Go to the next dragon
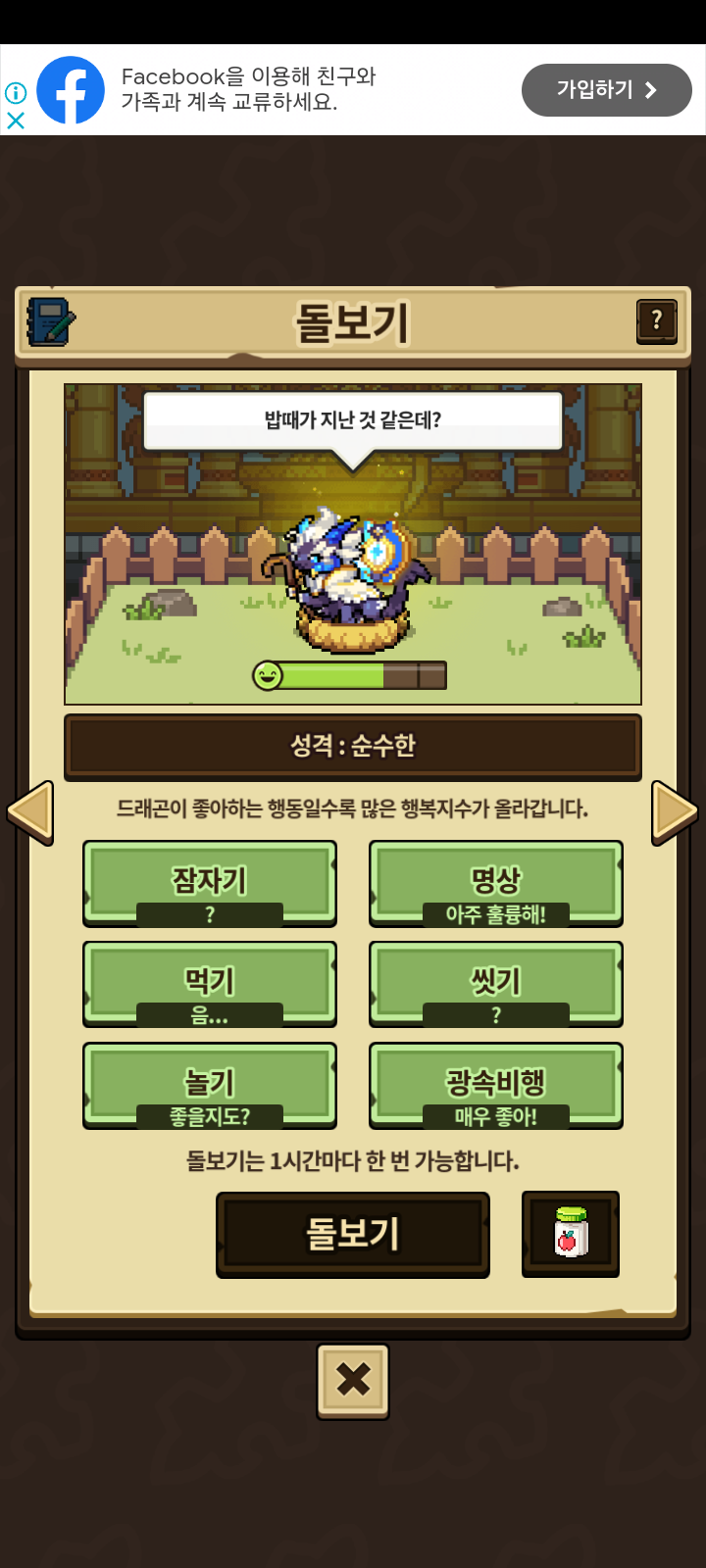 tap(675, 811)
